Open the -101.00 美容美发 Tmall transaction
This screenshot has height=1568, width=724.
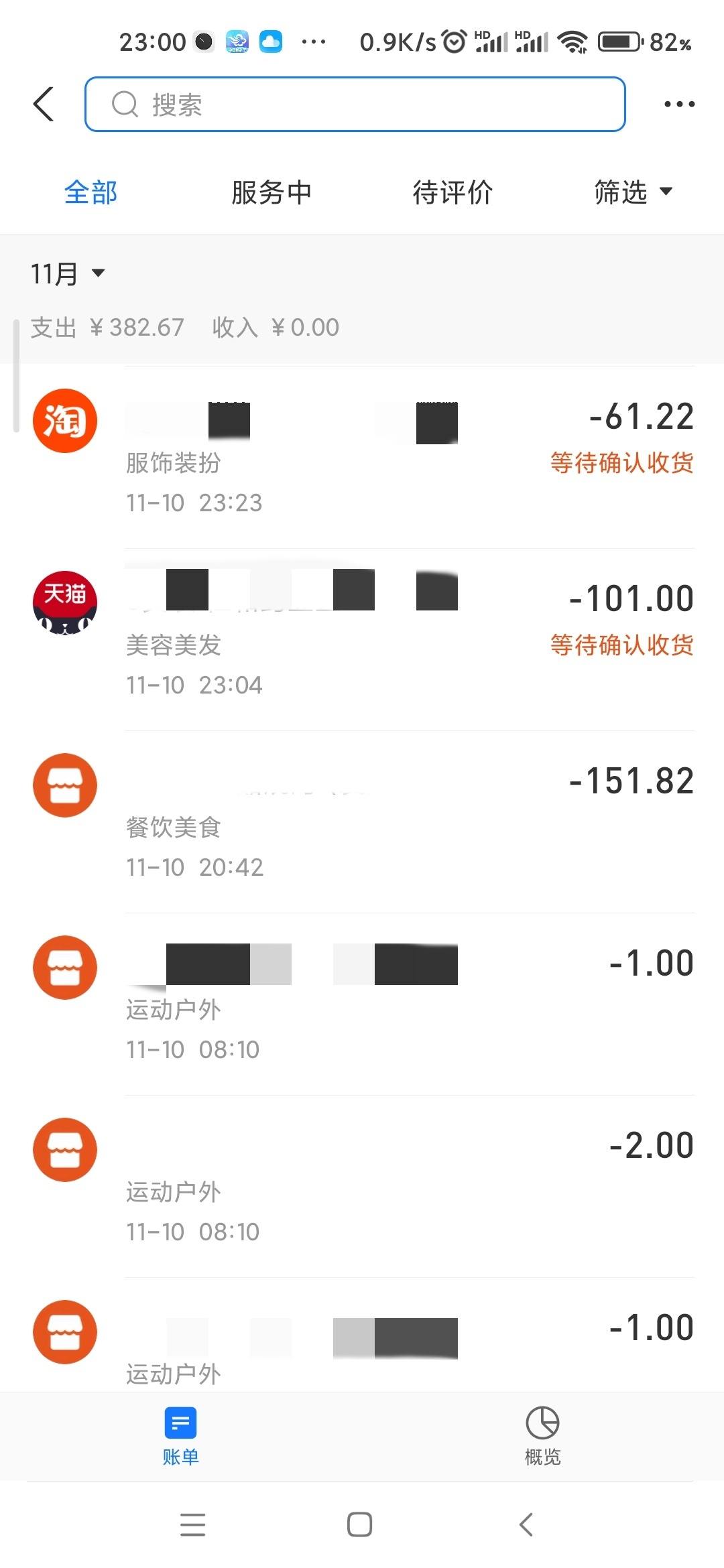click(x=362, y=640)
